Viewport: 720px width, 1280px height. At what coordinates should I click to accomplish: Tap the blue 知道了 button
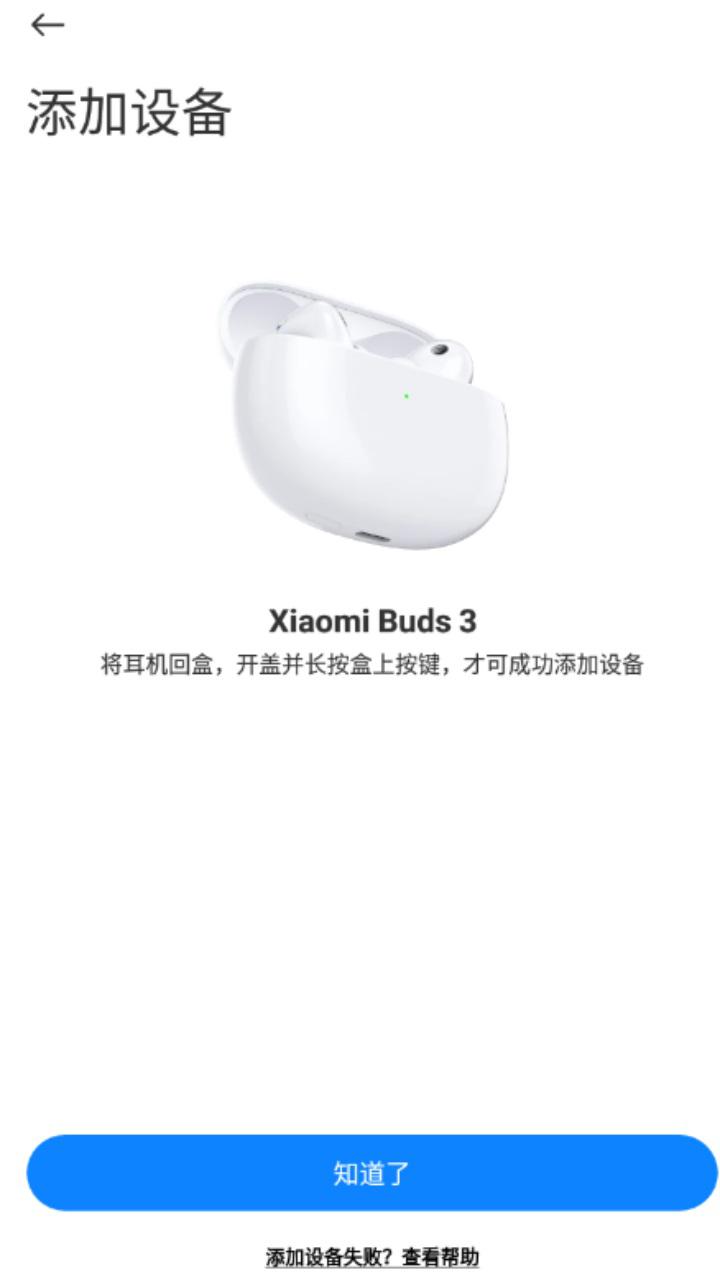point(372,1173)
